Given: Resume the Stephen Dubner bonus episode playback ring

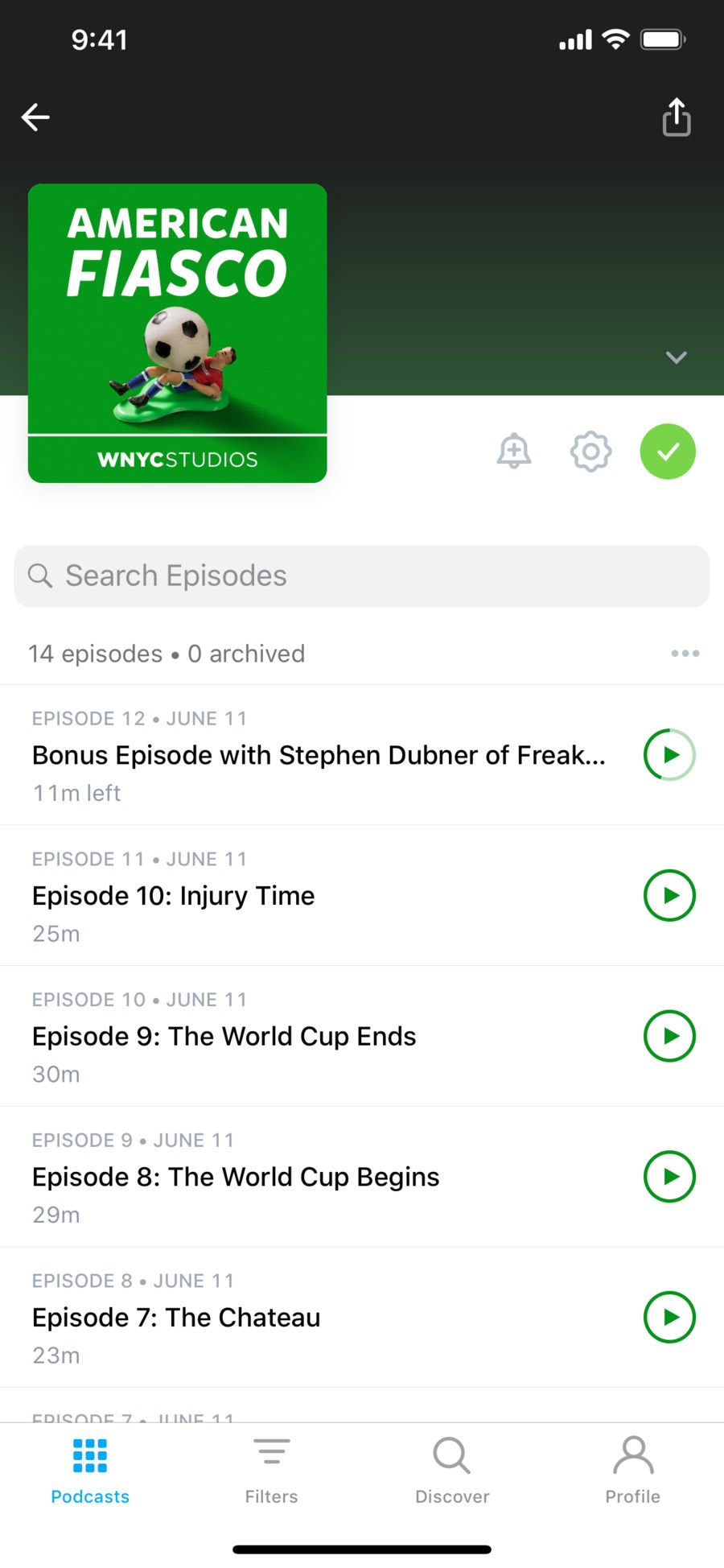Looking at the screenshot, I should (x=668, y=755).
